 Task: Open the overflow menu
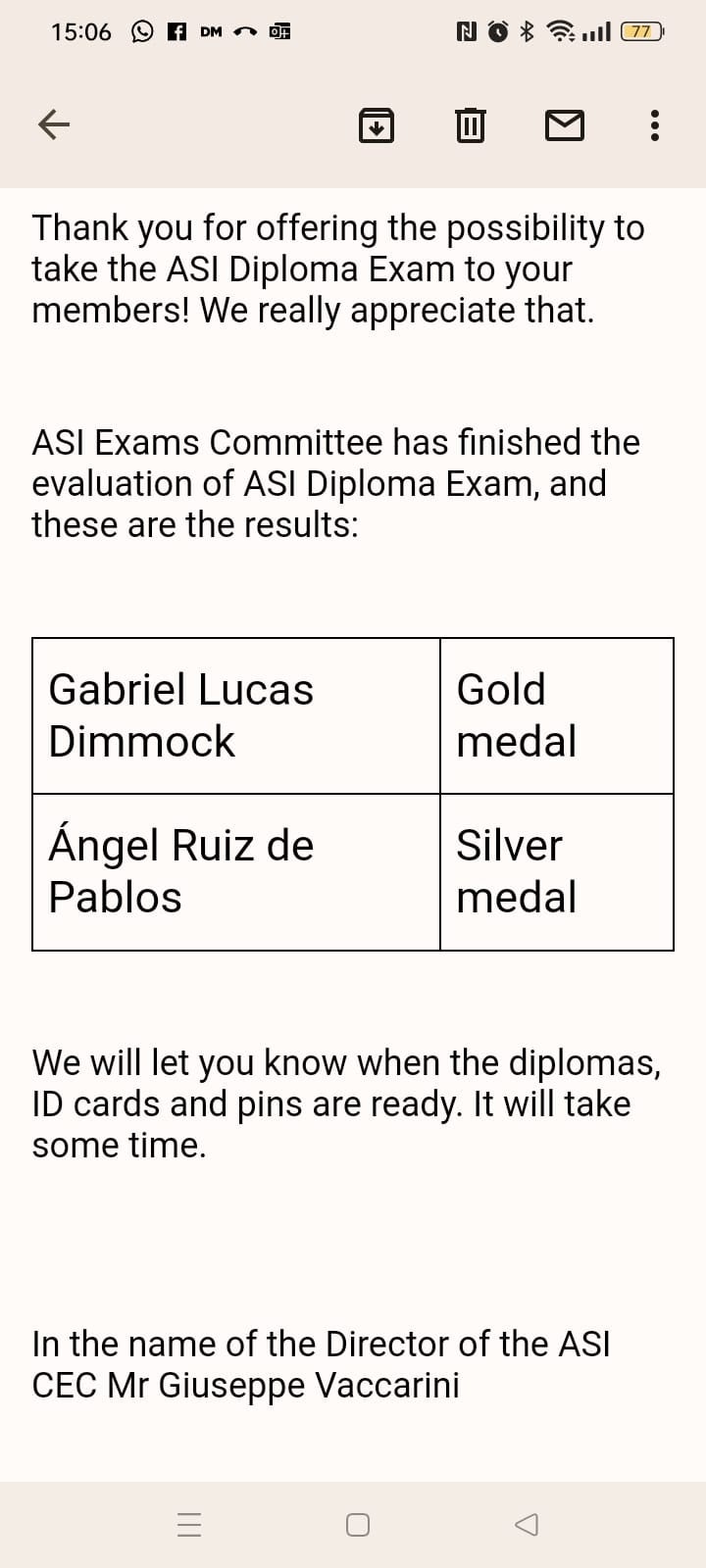click(655, 124)
